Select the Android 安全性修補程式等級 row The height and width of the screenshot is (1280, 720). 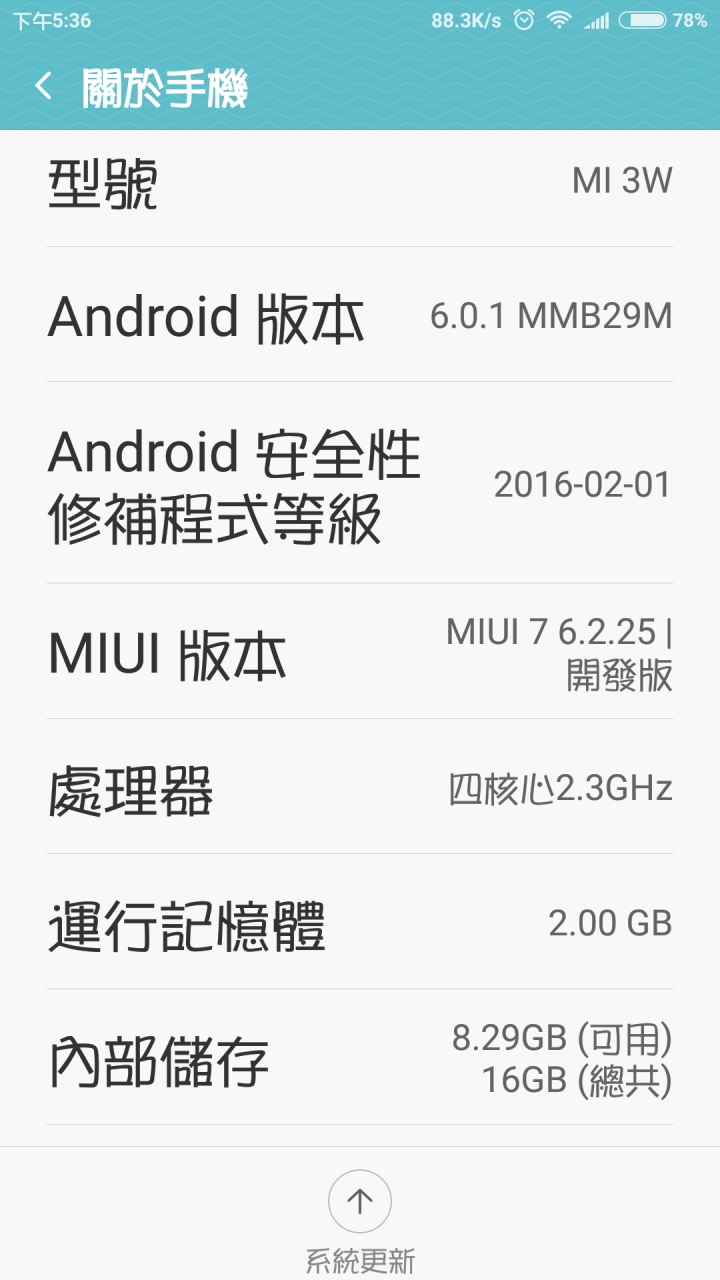click(360, 485)
